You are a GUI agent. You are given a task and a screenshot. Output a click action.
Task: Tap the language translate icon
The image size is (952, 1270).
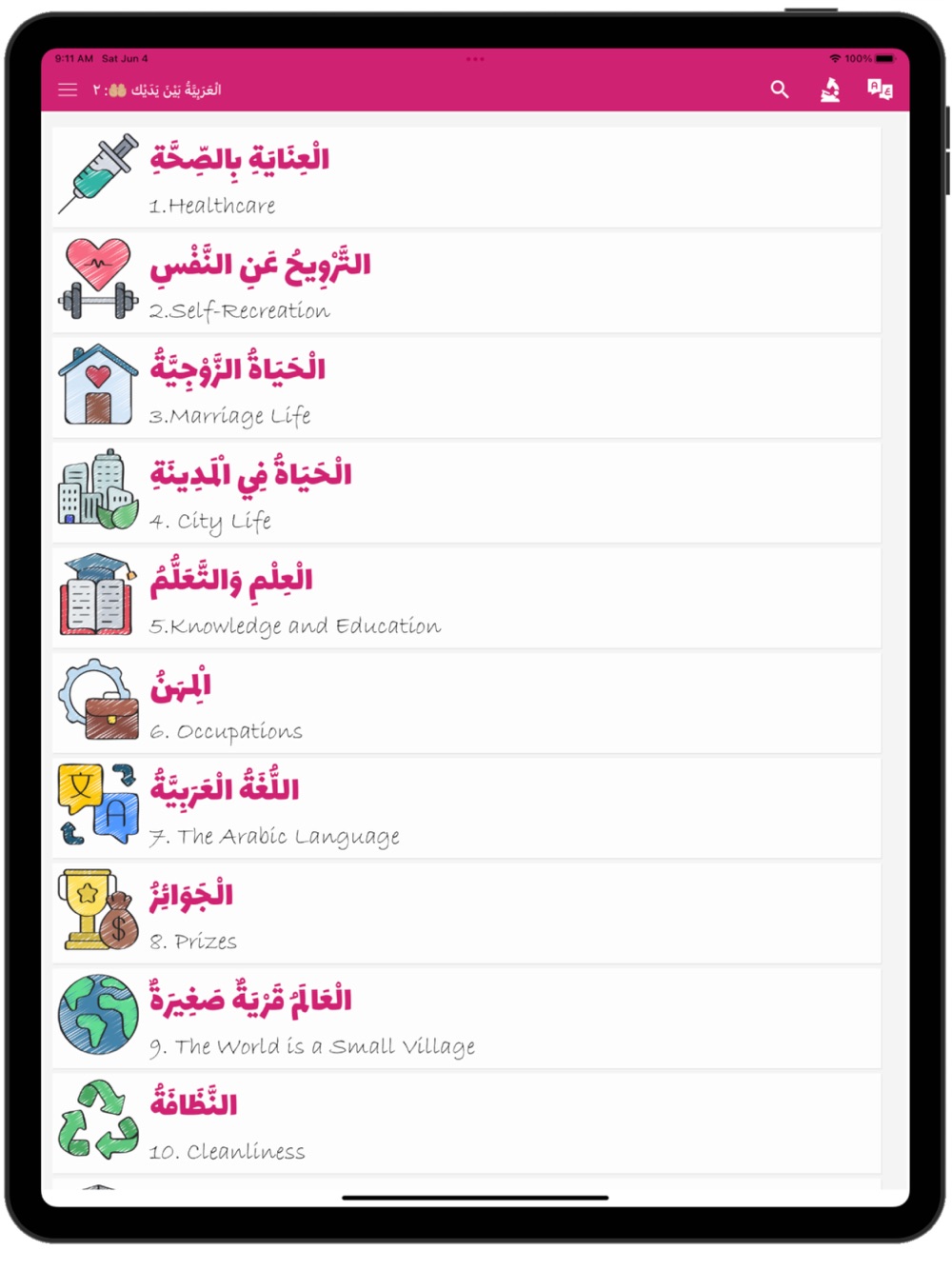tap(880, 89)
